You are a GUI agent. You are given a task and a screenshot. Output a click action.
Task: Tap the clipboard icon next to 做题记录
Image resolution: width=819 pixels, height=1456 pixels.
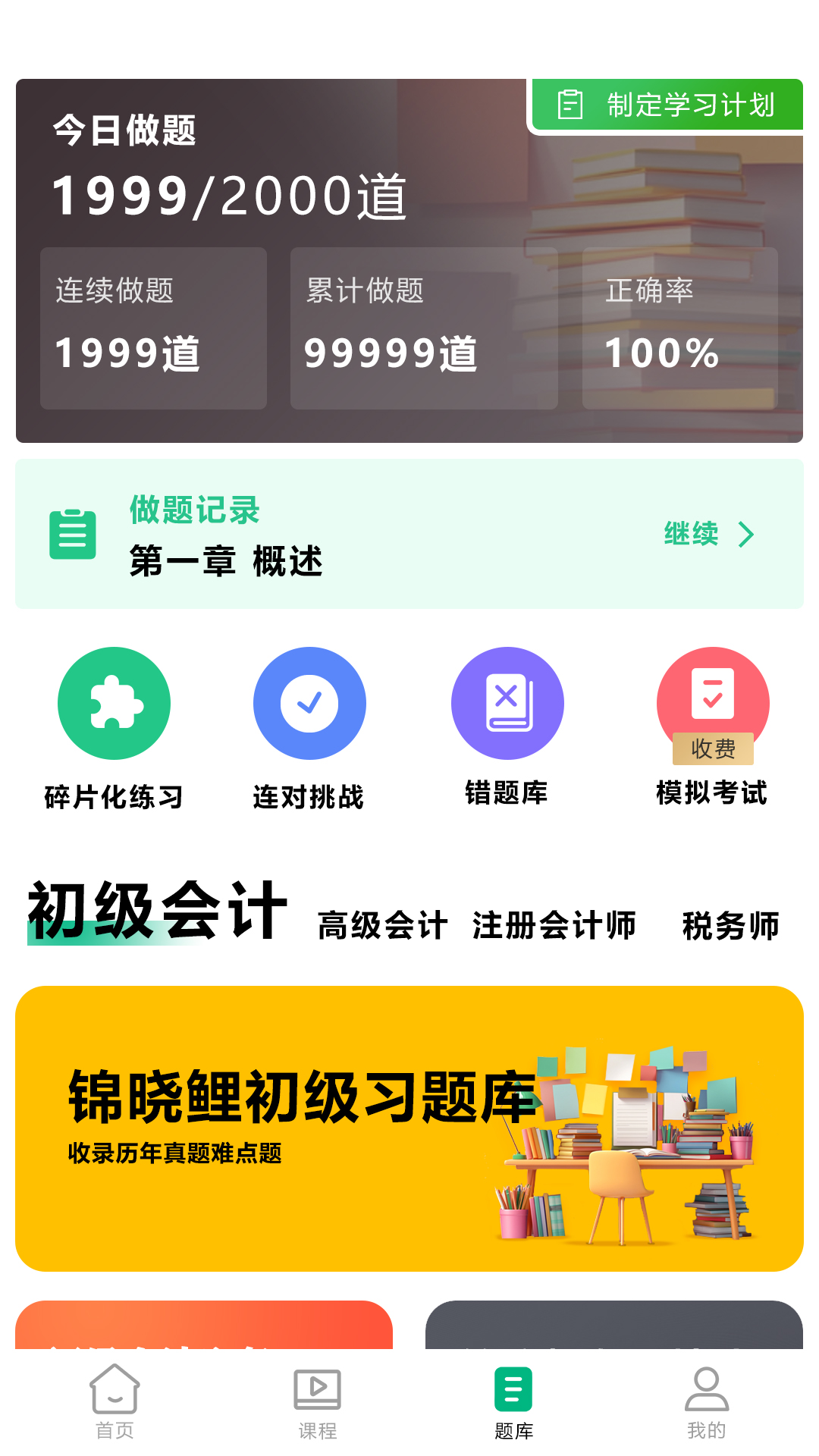point(73,533)
